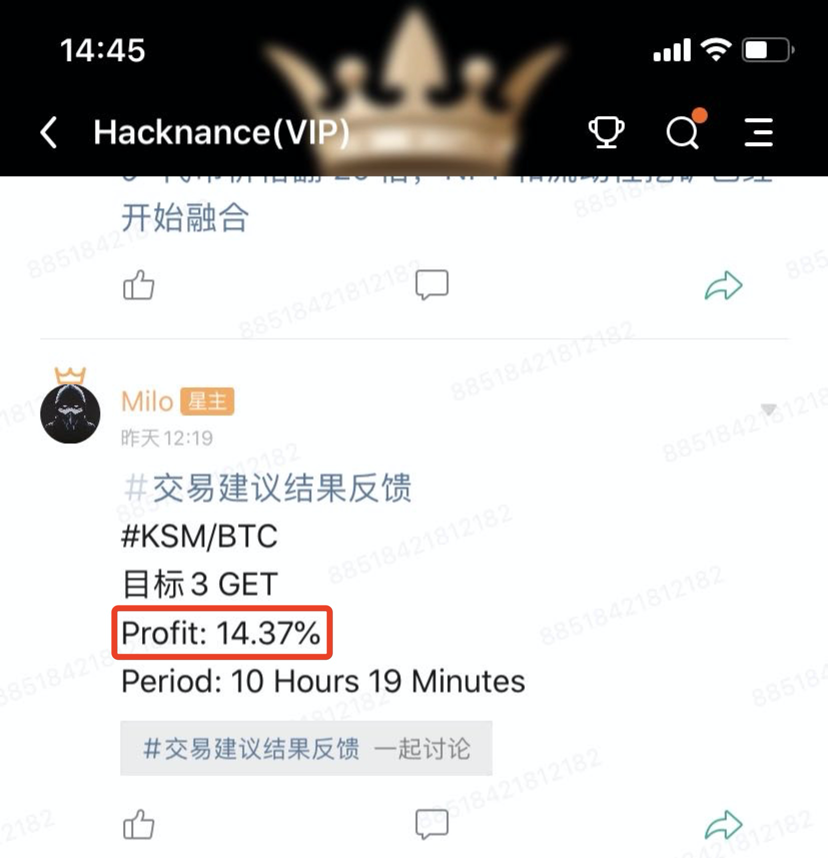Comment on Milo's KSM/BTC post
The height and width of the screenshot is (858, 828).
point(431,825)
